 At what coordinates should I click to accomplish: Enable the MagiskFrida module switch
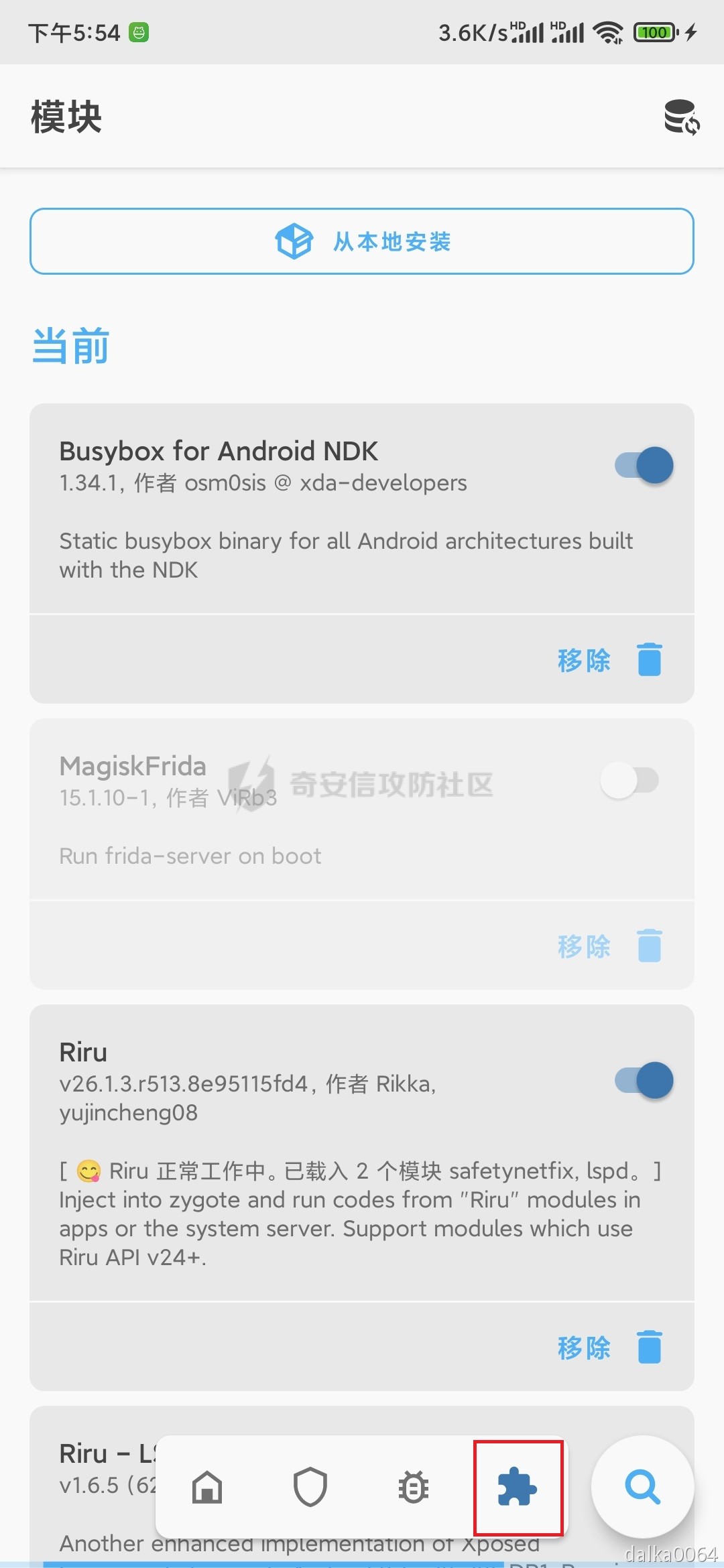coord(630,780)
